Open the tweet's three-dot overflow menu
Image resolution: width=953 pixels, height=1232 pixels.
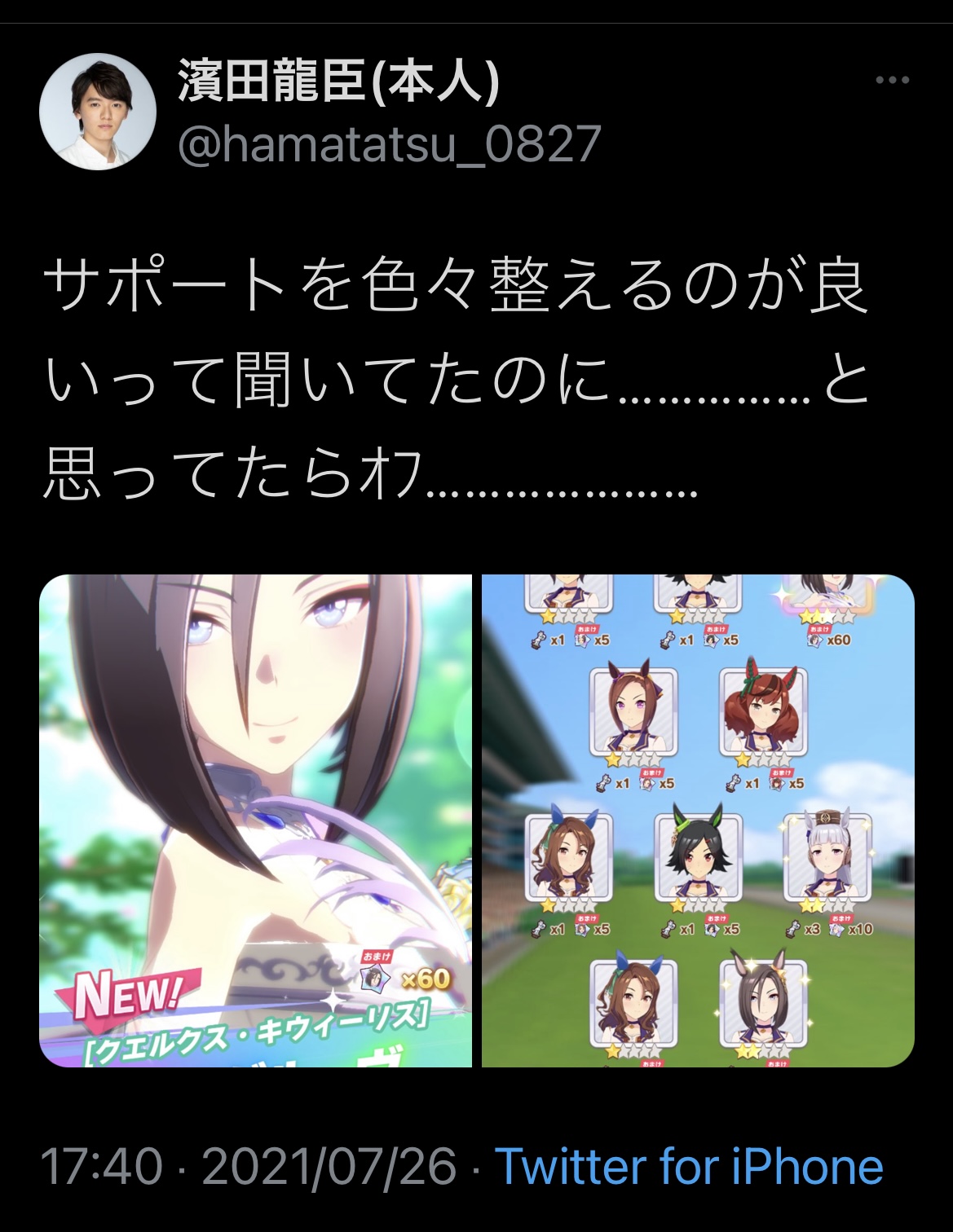(x=892, y=80)
